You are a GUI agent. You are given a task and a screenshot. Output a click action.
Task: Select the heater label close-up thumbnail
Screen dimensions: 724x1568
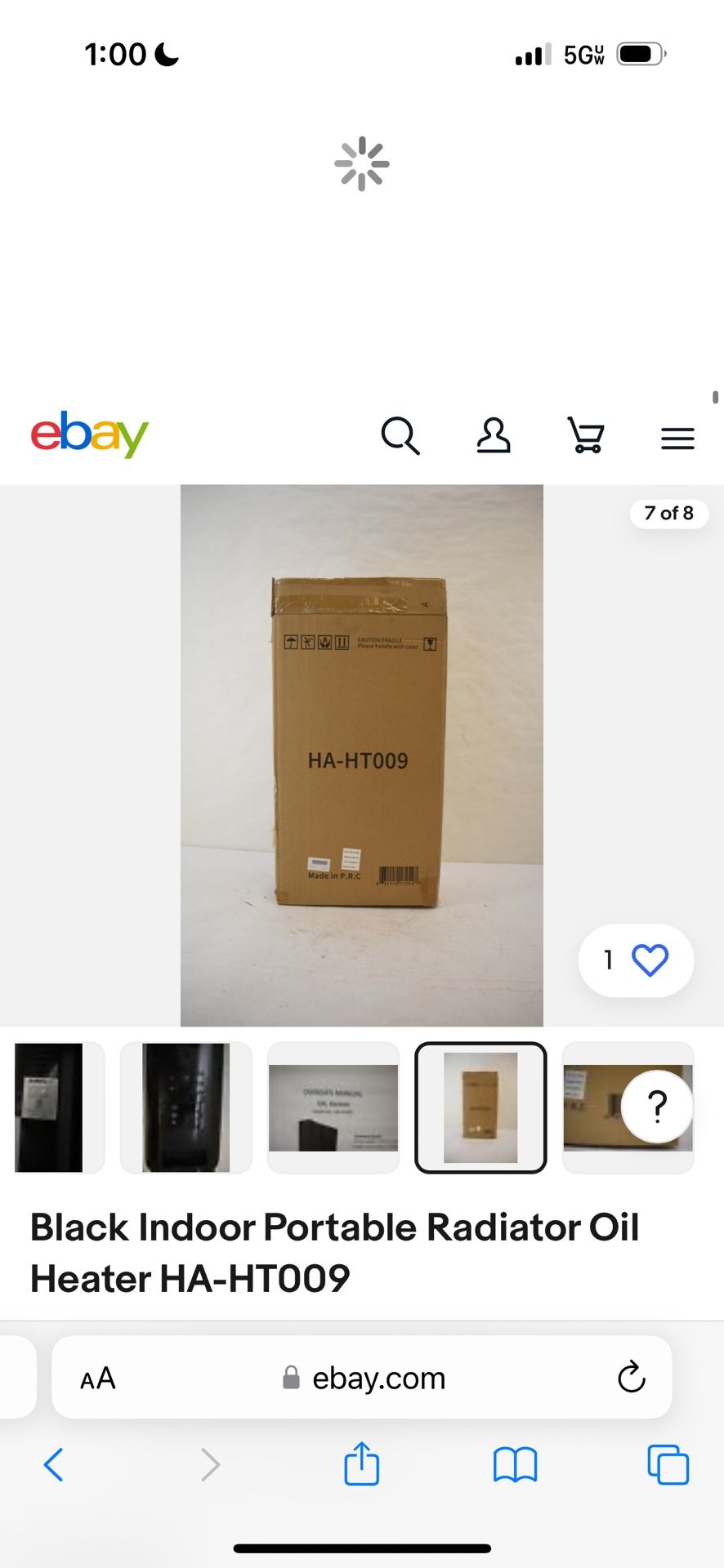[51, 1107]
